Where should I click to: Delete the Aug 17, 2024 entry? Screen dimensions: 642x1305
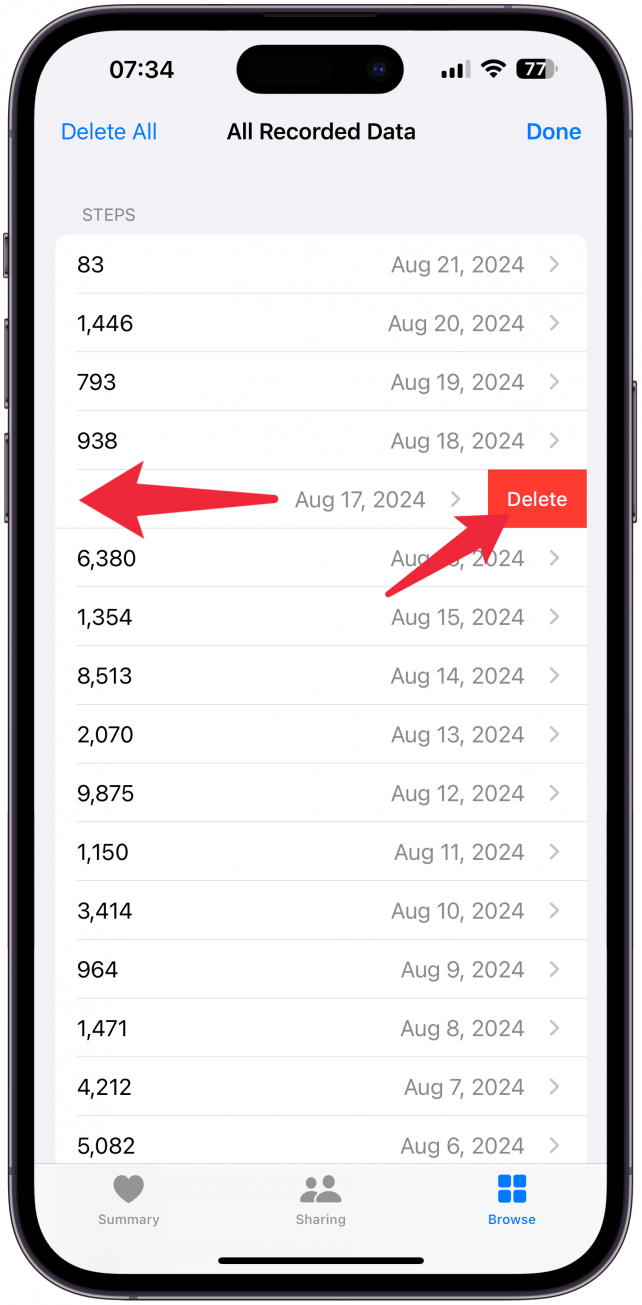tap(537, 499)
